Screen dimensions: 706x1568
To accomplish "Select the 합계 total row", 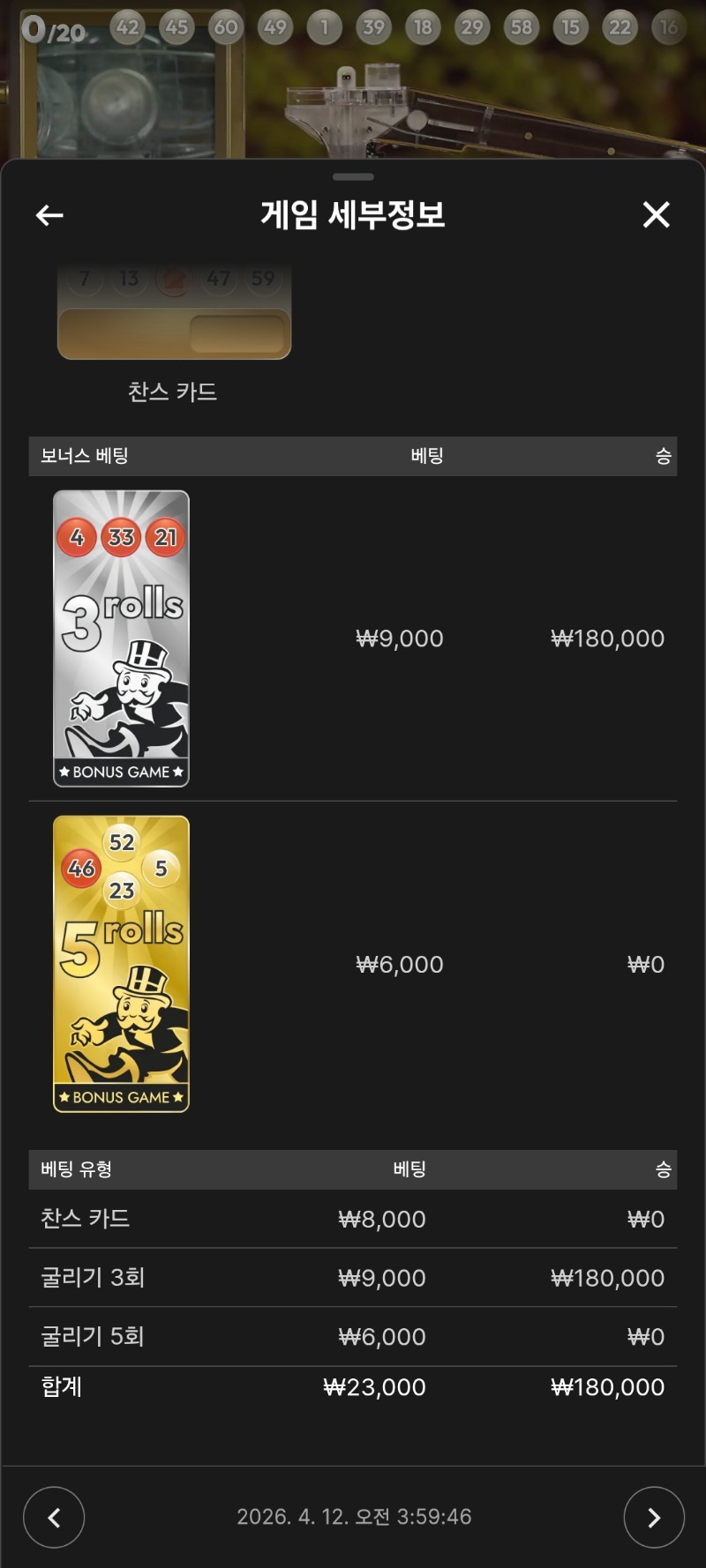I will click(x=59, y=1386).
